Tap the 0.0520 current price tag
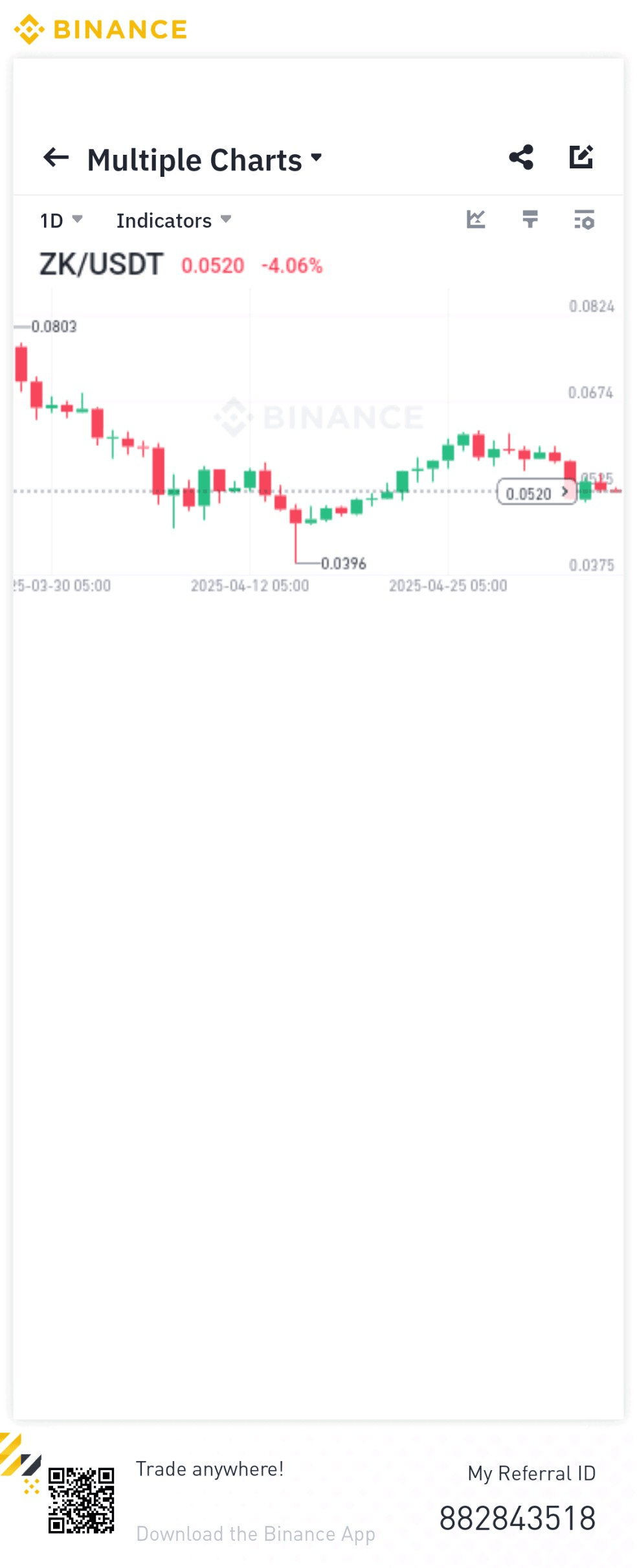This screenshot has width=637, height=1568. 536,493
